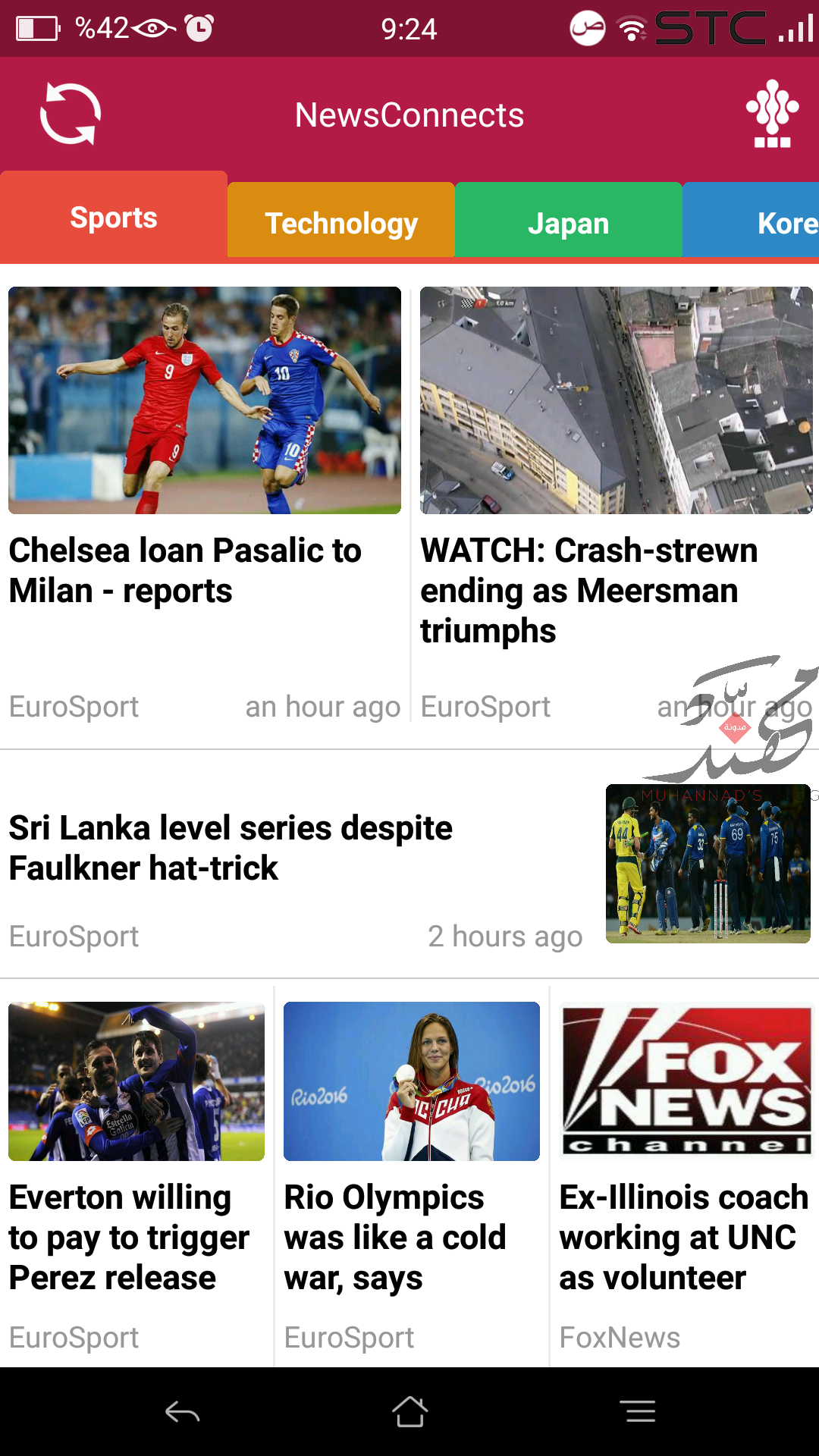
Task: Return to the home screen
Action: (x=409, y=1412)
